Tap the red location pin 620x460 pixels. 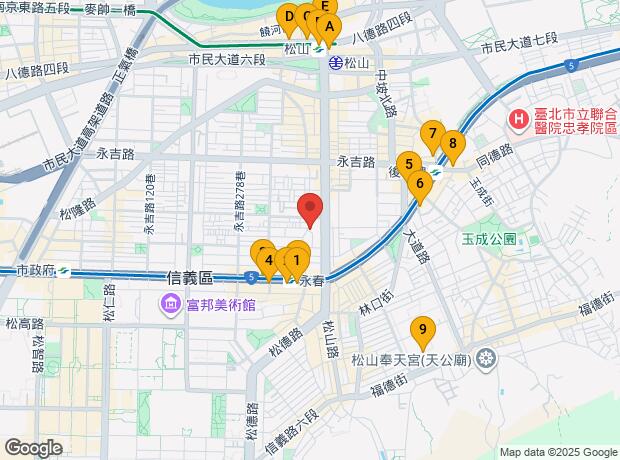click(311, 209)
